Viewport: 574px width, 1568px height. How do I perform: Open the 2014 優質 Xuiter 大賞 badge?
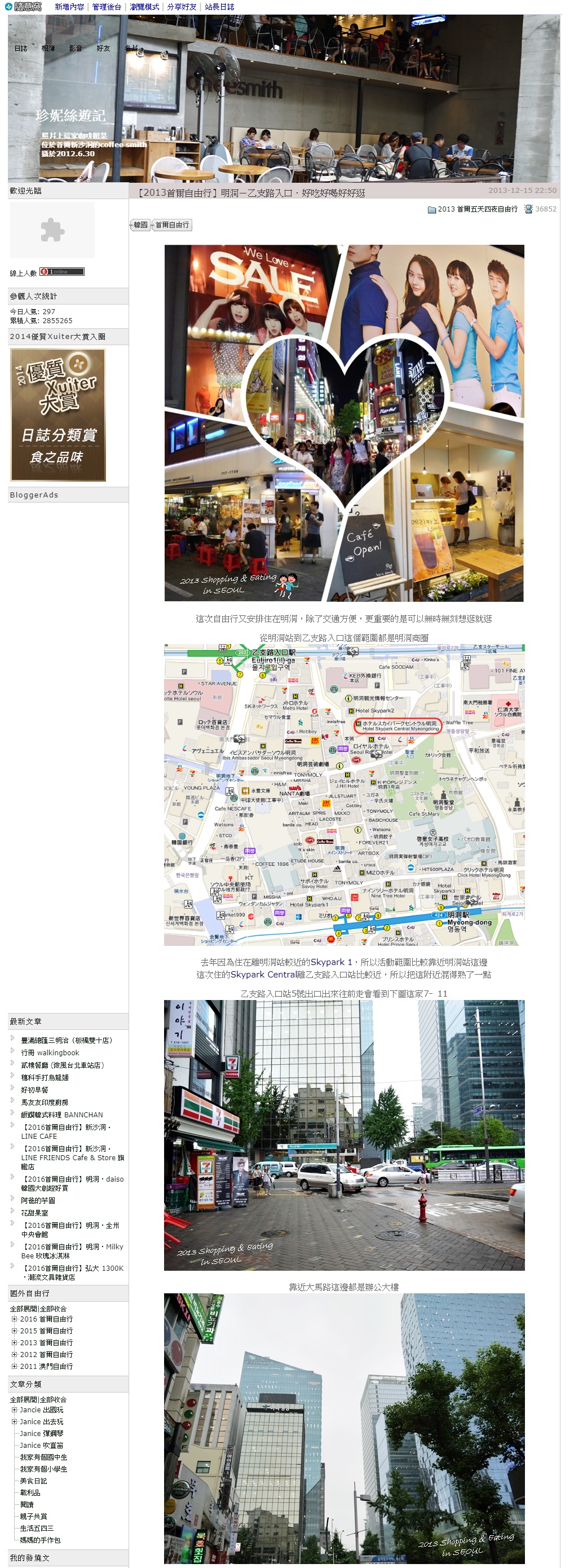58,415
